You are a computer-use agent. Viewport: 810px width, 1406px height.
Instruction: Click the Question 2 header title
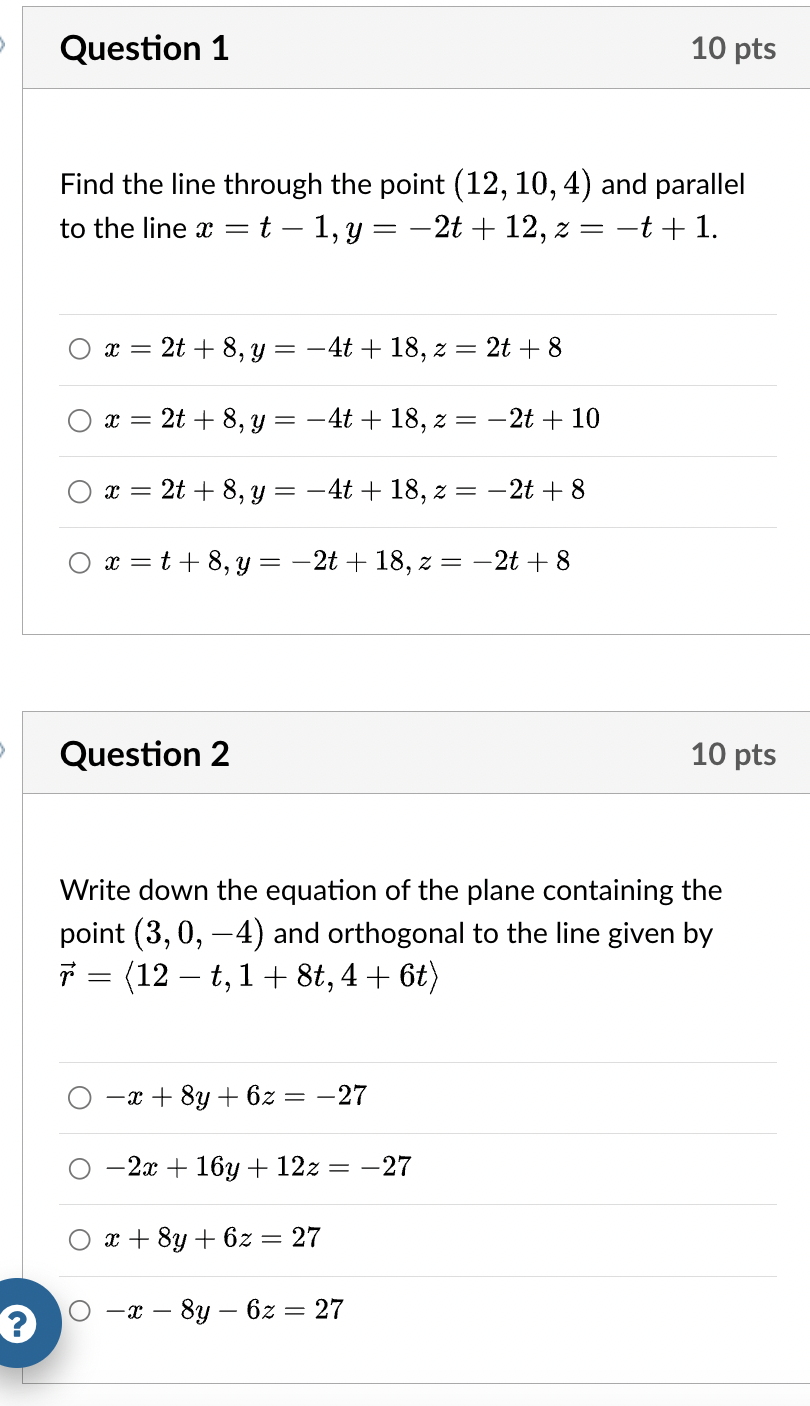(144, 754)
